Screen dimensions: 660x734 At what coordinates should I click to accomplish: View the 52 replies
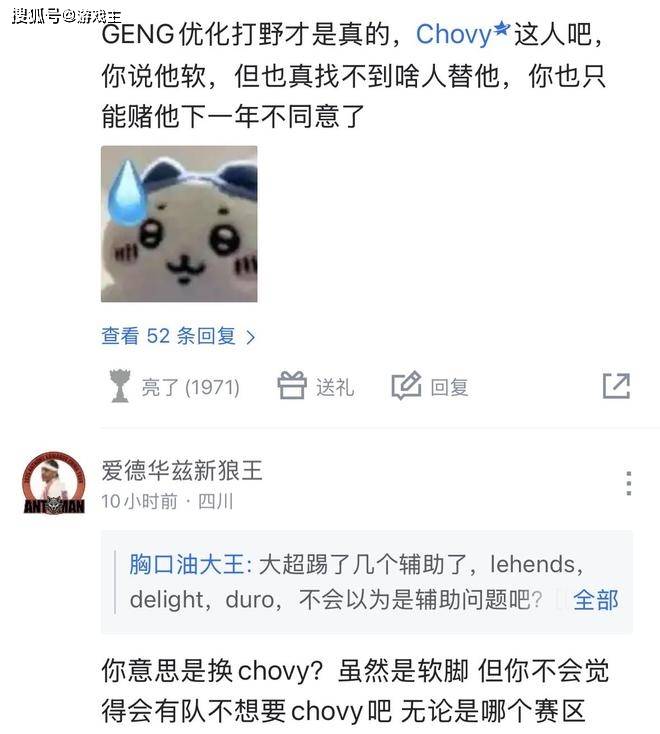point(178,337)
